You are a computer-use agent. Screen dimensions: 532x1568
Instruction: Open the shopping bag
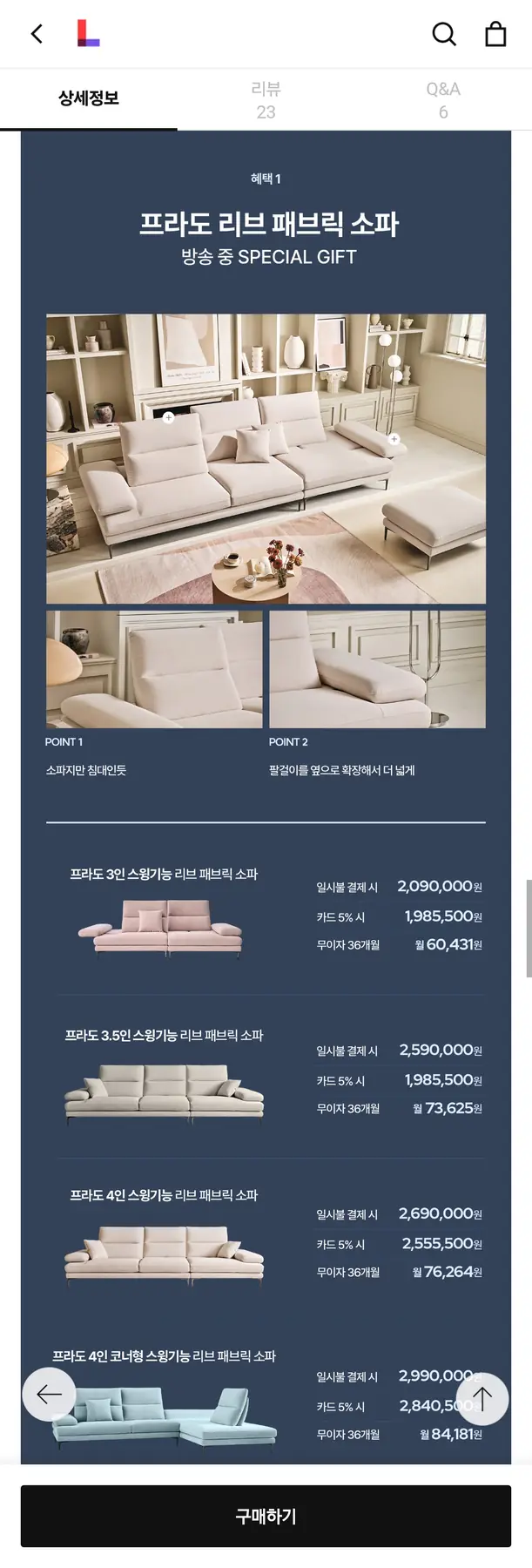point(495,34)
